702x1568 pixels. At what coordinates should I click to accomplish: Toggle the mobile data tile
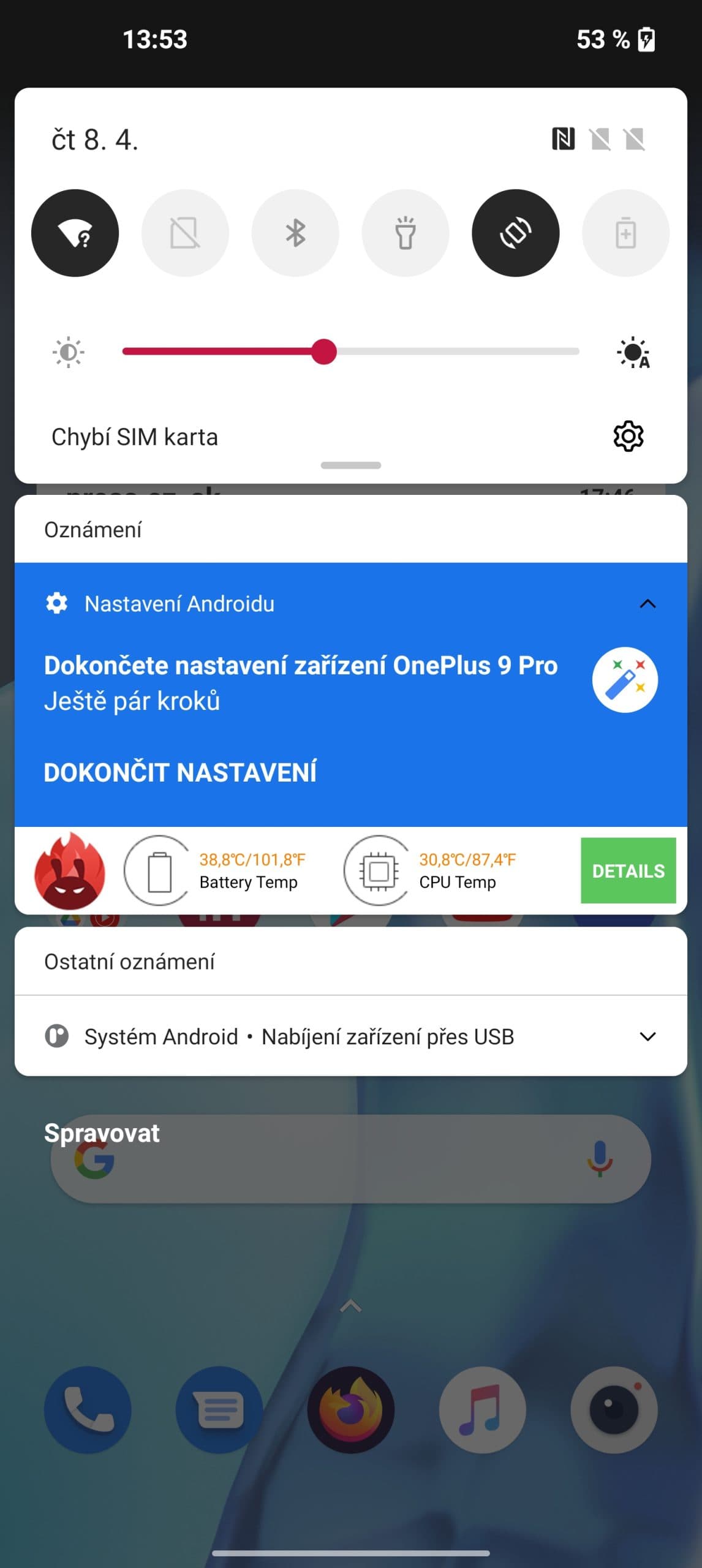(x=185, y=233)
